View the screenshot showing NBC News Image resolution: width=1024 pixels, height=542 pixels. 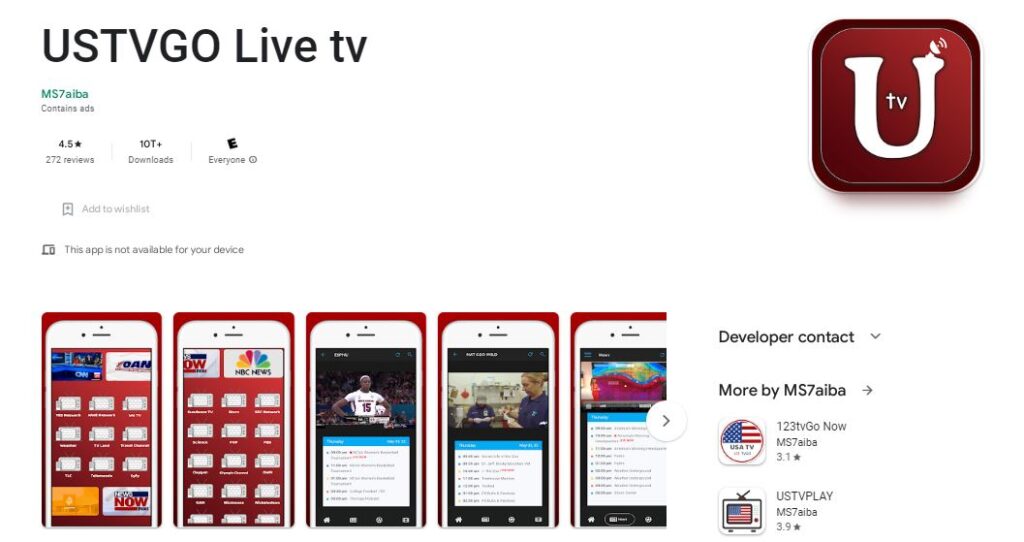point(233,421)
